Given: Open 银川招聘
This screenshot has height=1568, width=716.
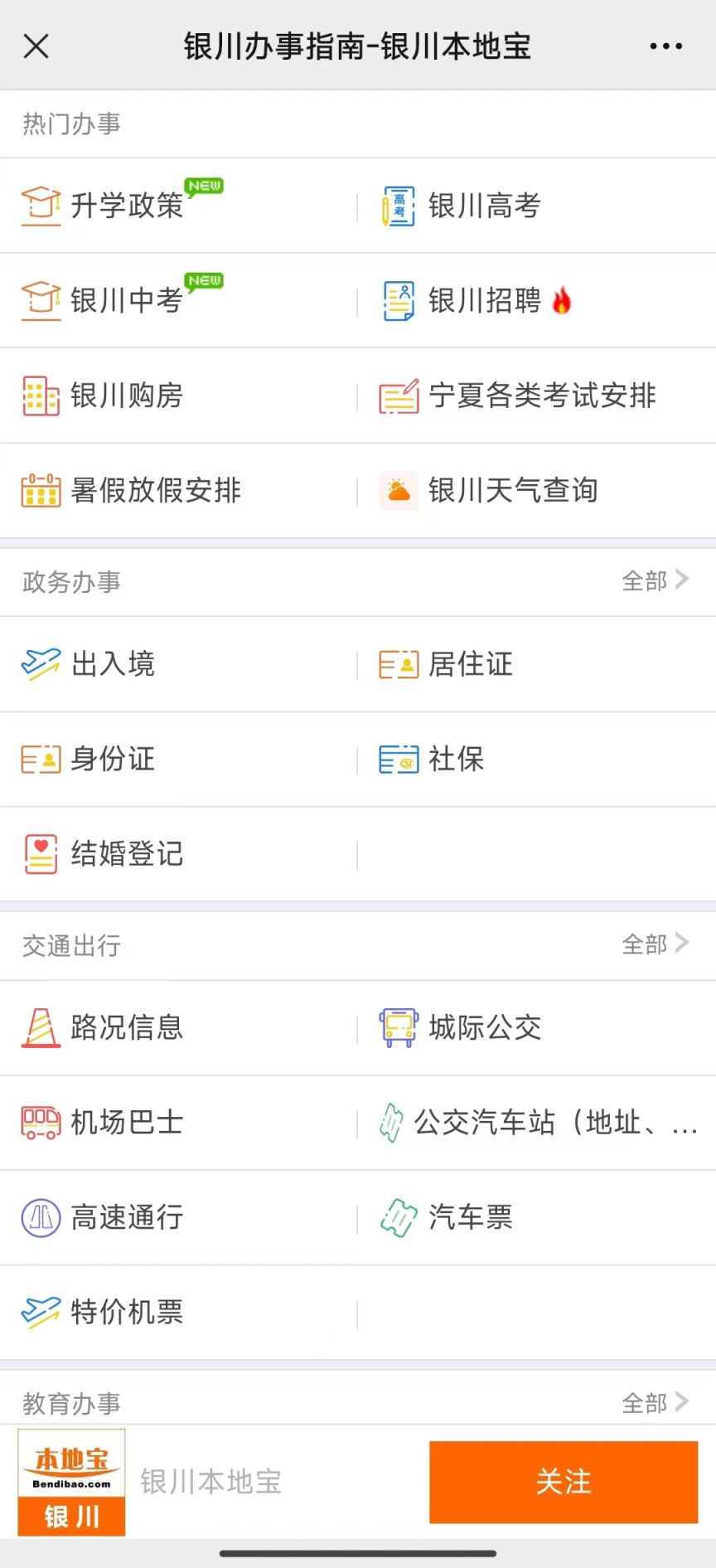Looking at the screenshot, I should [537, 300].
